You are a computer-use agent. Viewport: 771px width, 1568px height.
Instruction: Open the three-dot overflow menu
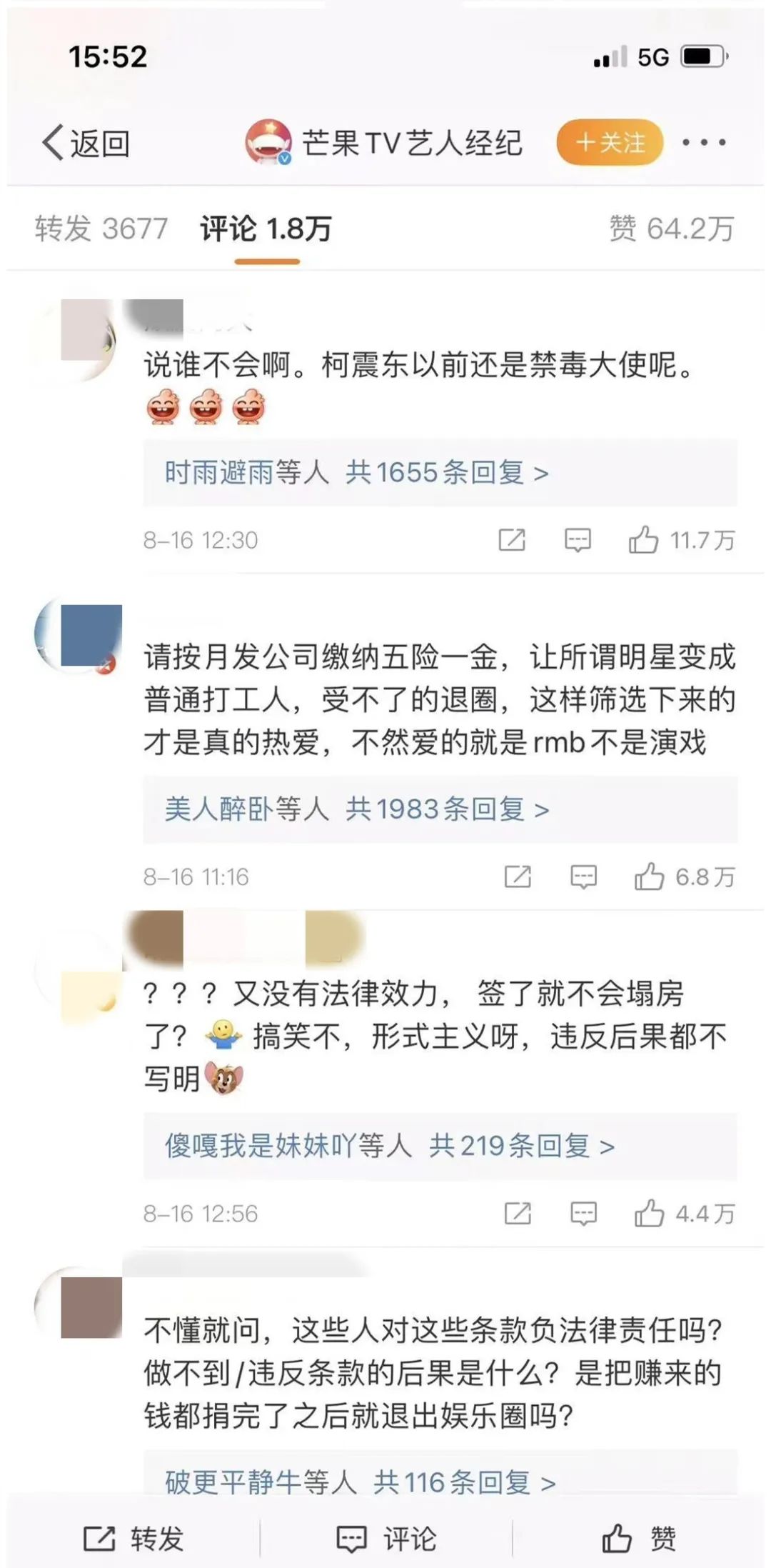(x=704, y=143)
